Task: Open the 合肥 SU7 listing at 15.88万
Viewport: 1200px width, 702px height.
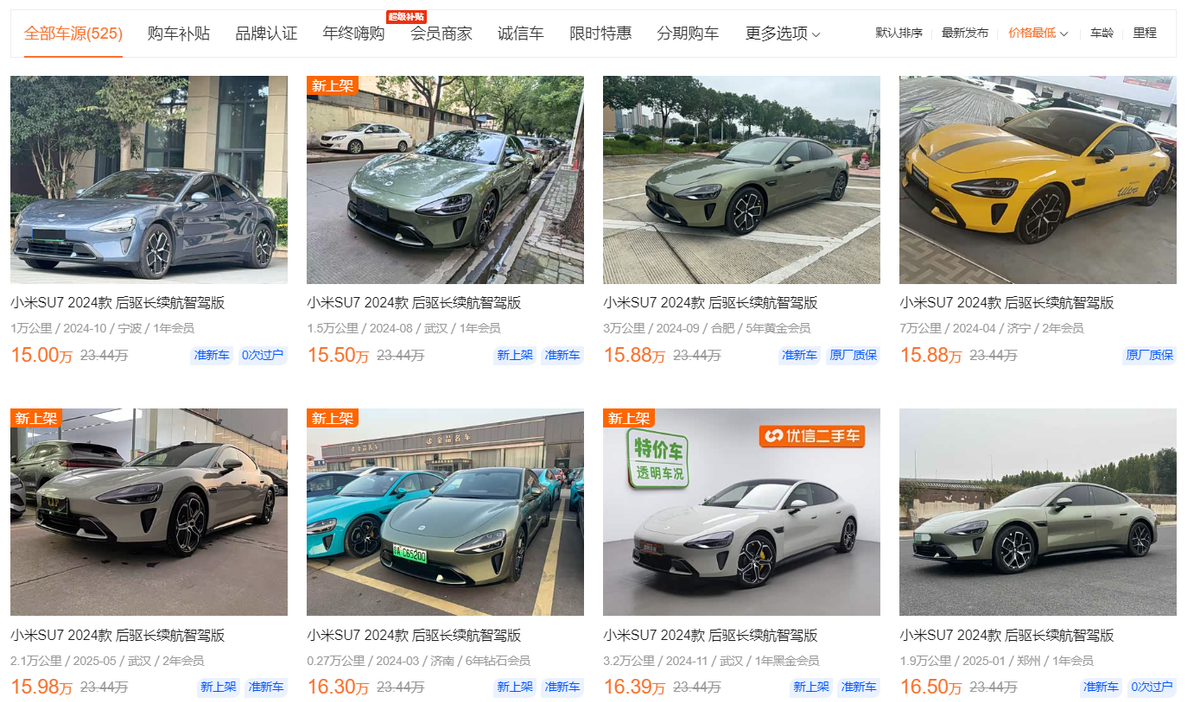Action: coord(741,180)
